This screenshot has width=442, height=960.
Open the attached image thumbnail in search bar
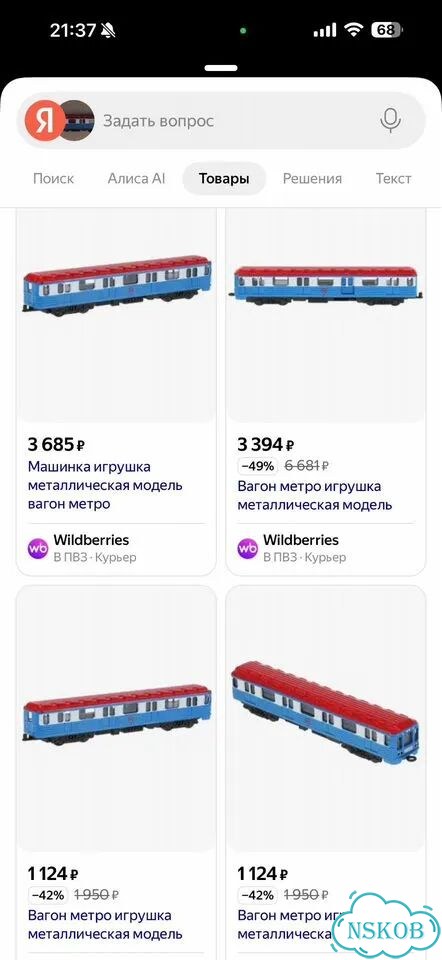78,121
